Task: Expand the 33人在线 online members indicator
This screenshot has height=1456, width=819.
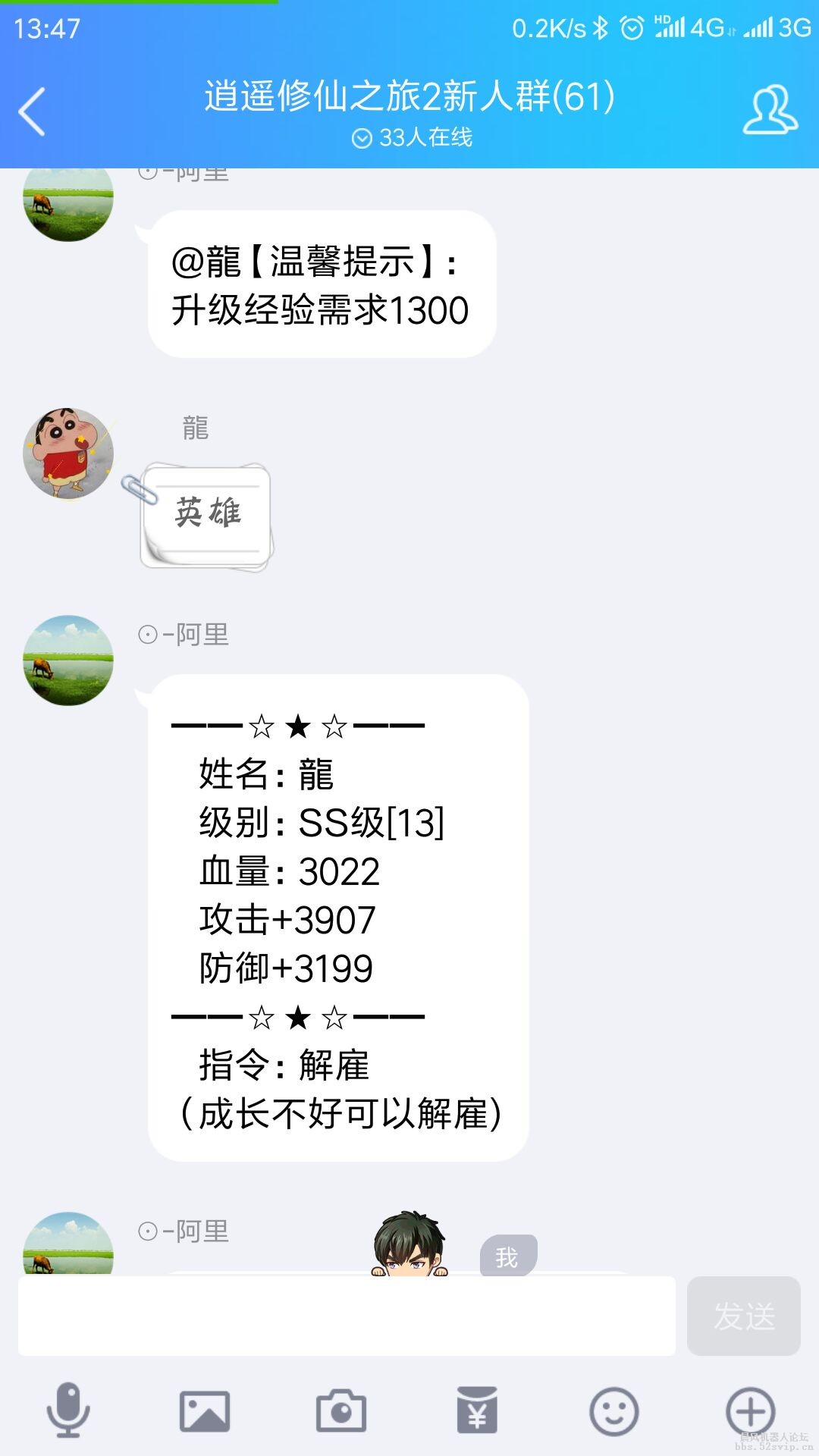Action: 412,138
